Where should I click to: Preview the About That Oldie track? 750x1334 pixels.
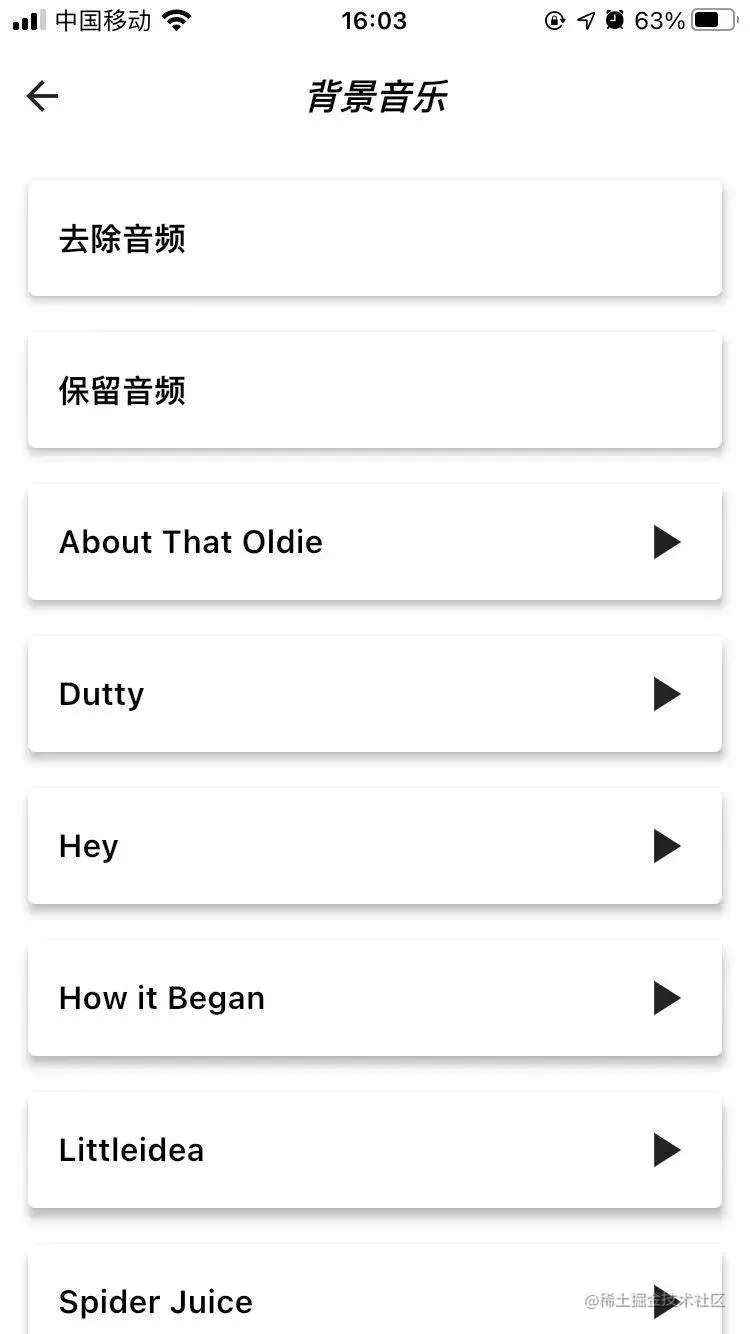pyautogui.click(x=666, y=542)
